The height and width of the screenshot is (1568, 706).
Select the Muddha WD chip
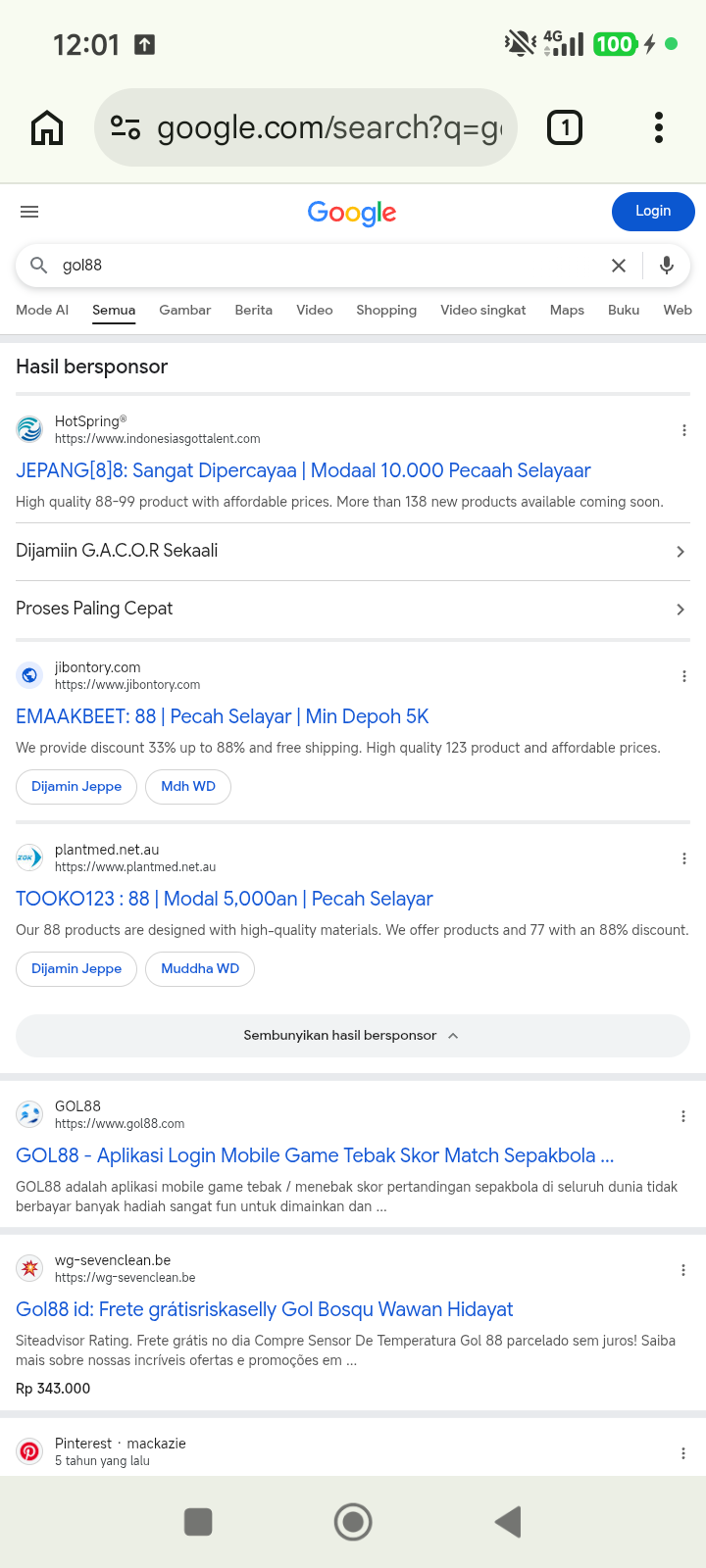(200, 969)
